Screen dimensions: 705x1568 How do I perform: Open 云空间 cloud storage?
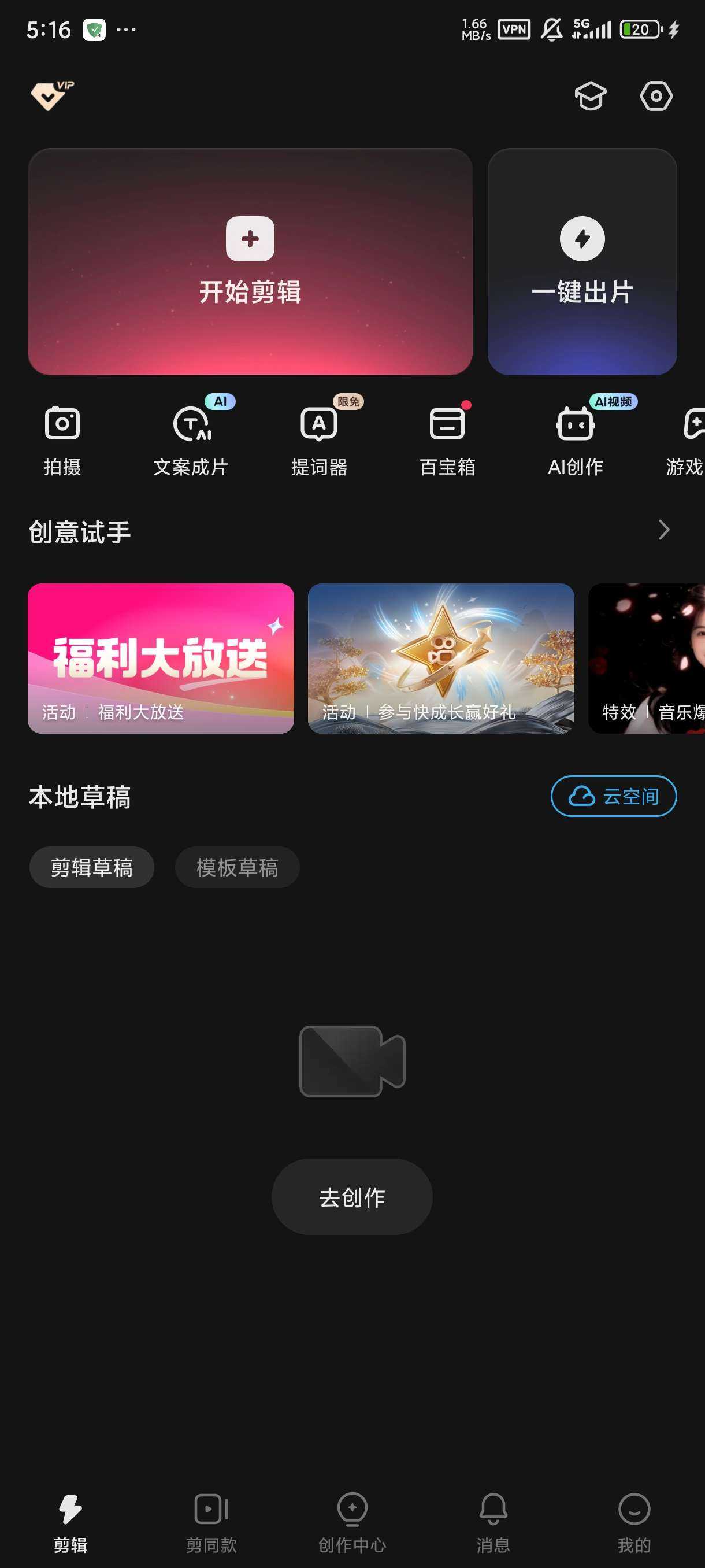[613, 796]
